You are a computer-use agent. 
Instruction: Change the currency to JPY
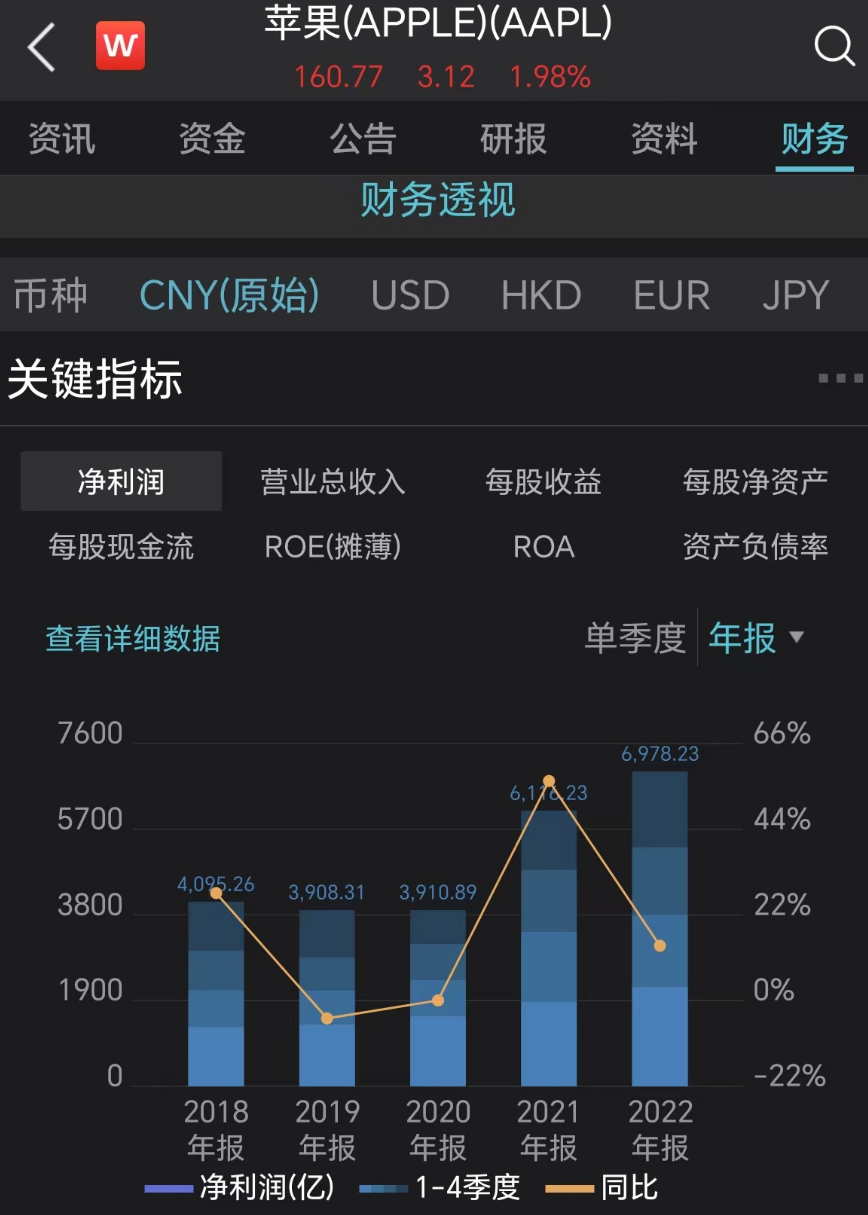click(796, 295)
